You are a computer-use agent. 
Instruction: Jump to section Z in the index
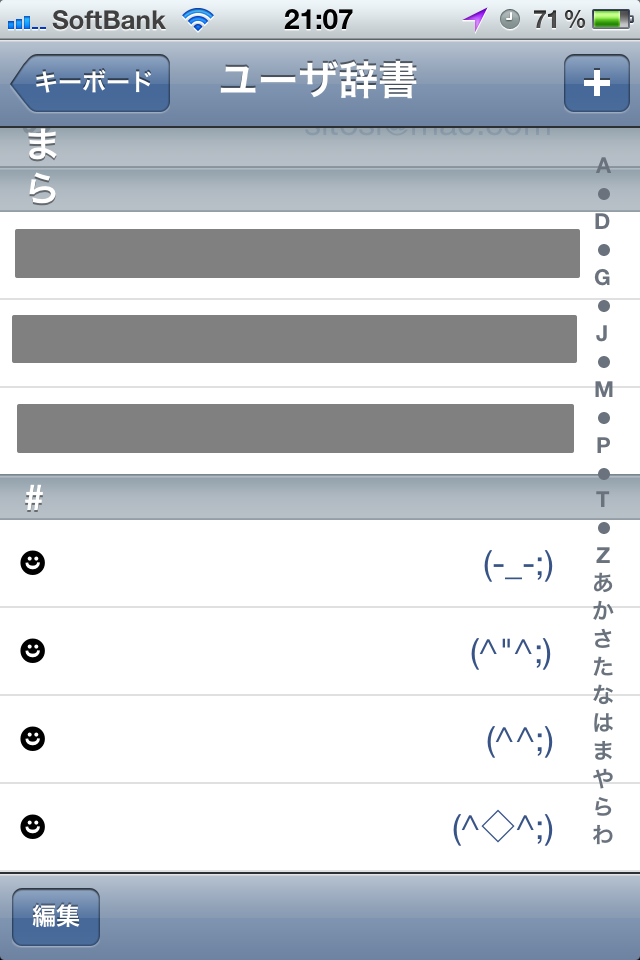click(603, 555)
